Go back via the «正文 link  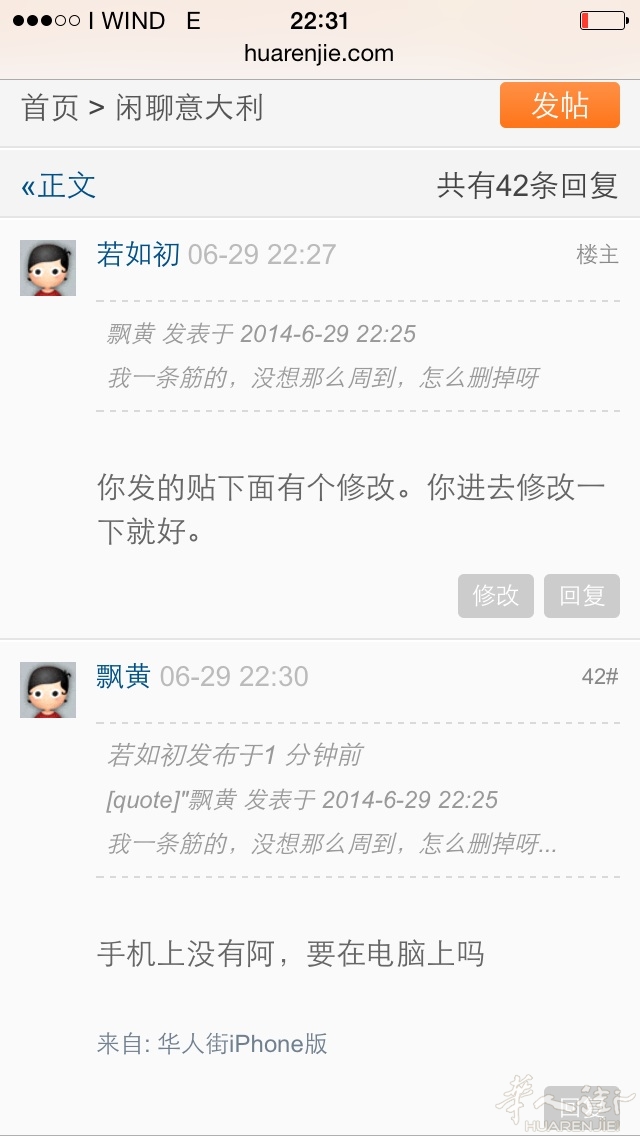[59, 185]
